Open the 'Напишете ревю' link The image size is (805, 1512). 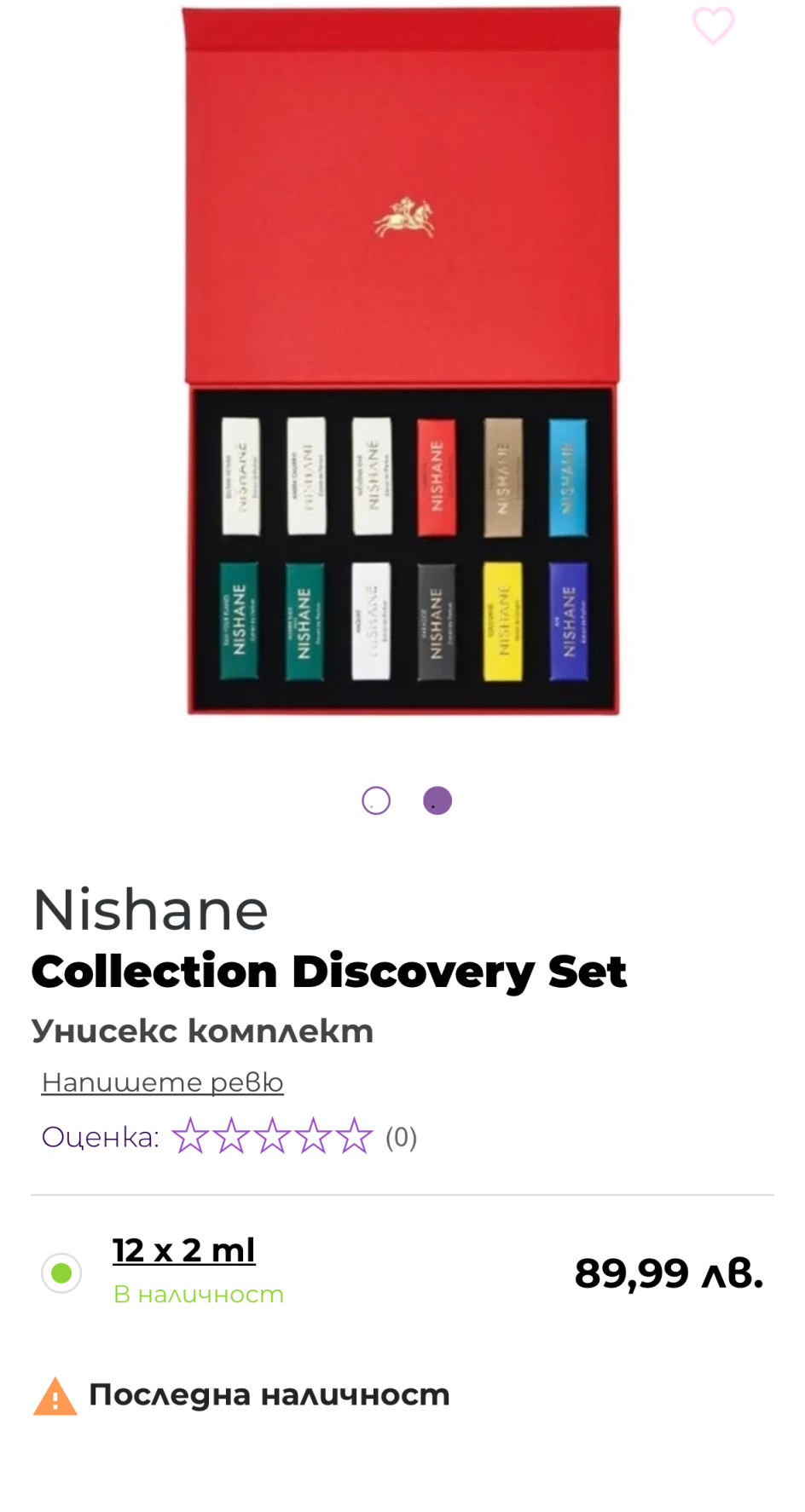162,1082
